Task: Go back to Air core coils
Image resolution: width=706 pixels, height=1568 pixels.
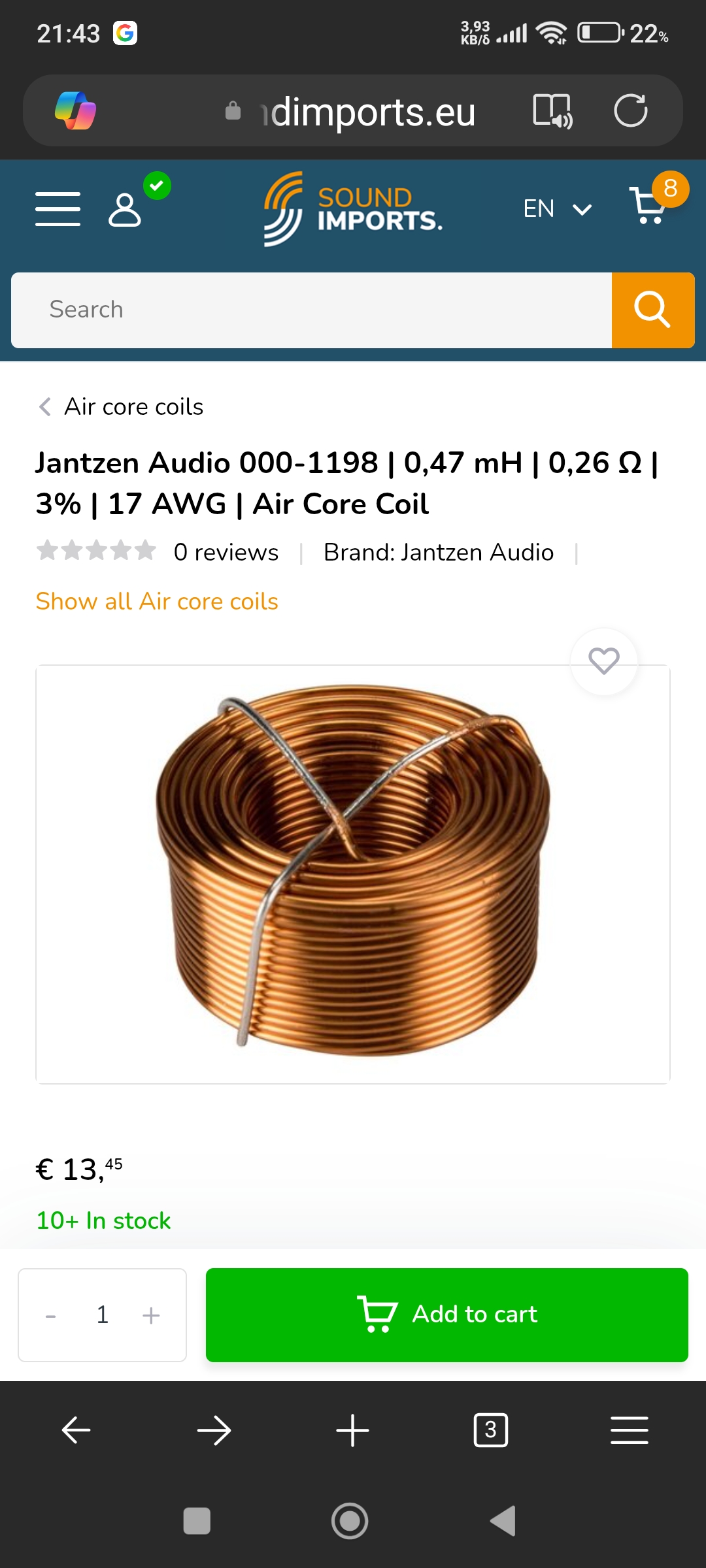Action: pyautogui.click(x=121, y=406)
